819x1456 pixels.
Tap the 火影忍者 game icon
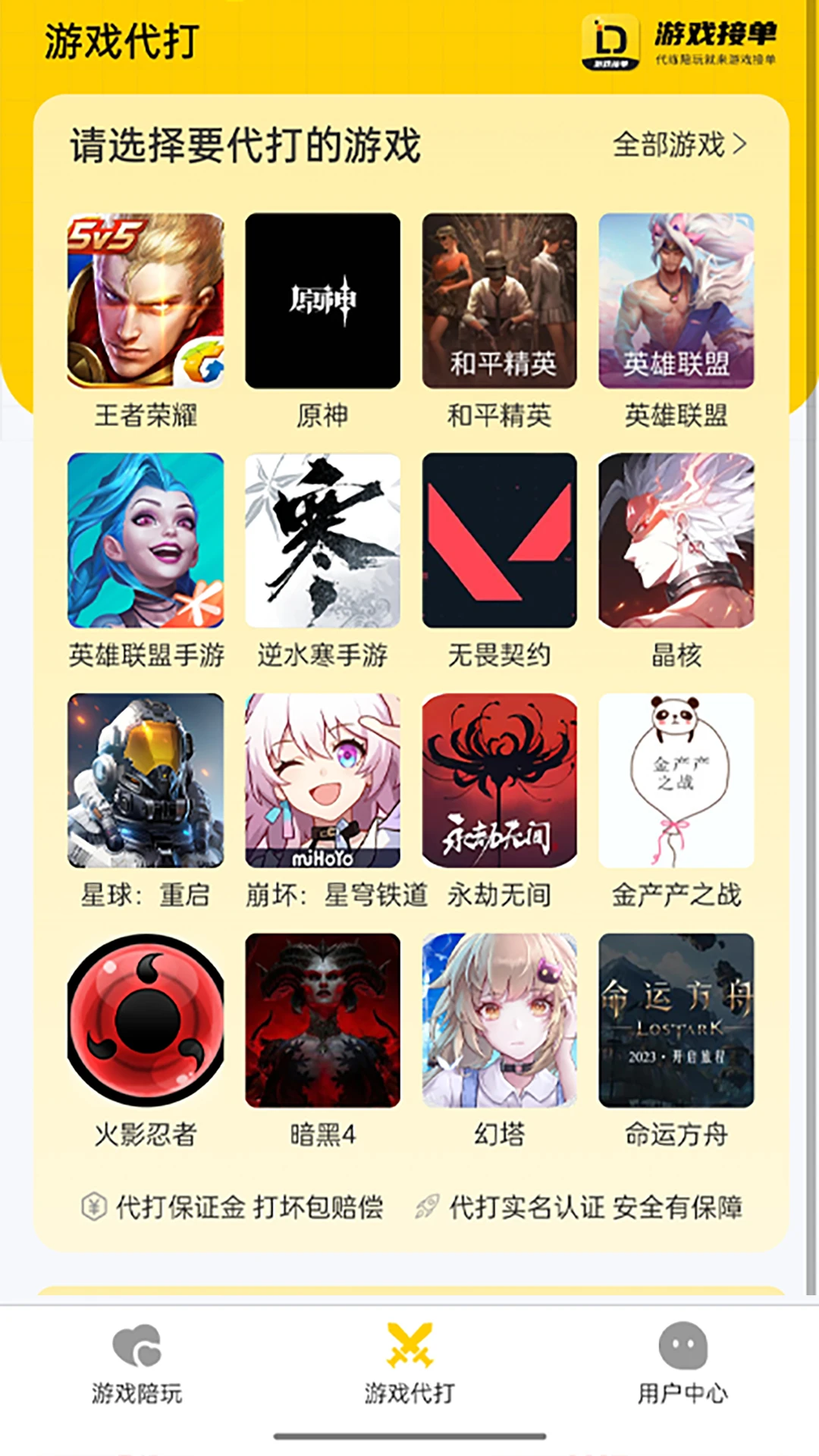(146, 1020)
